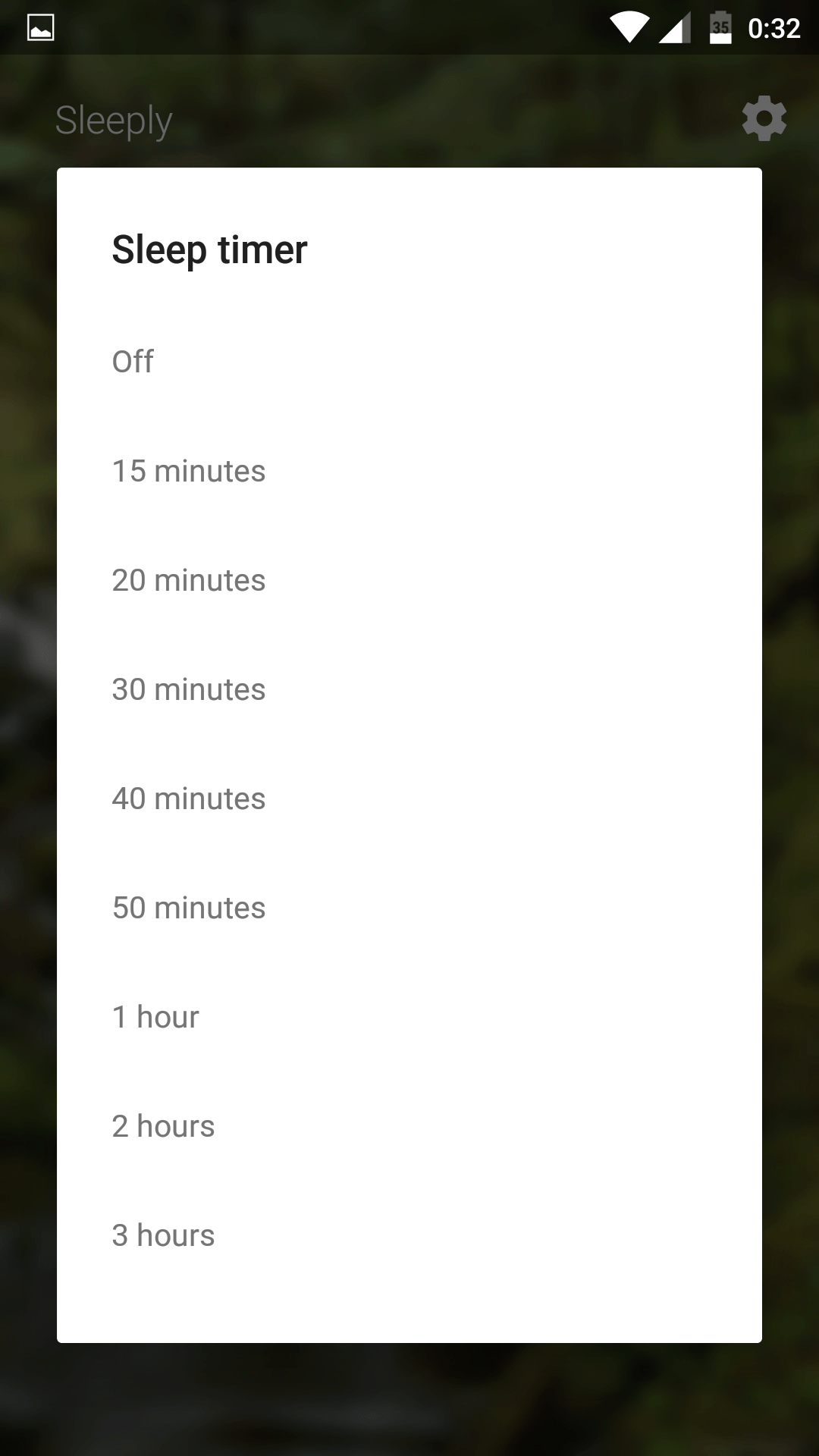Choose the 2 hours option
Image resolution: width=819 pixels, height=1456 pixels.
click(x=409, y=1126)
